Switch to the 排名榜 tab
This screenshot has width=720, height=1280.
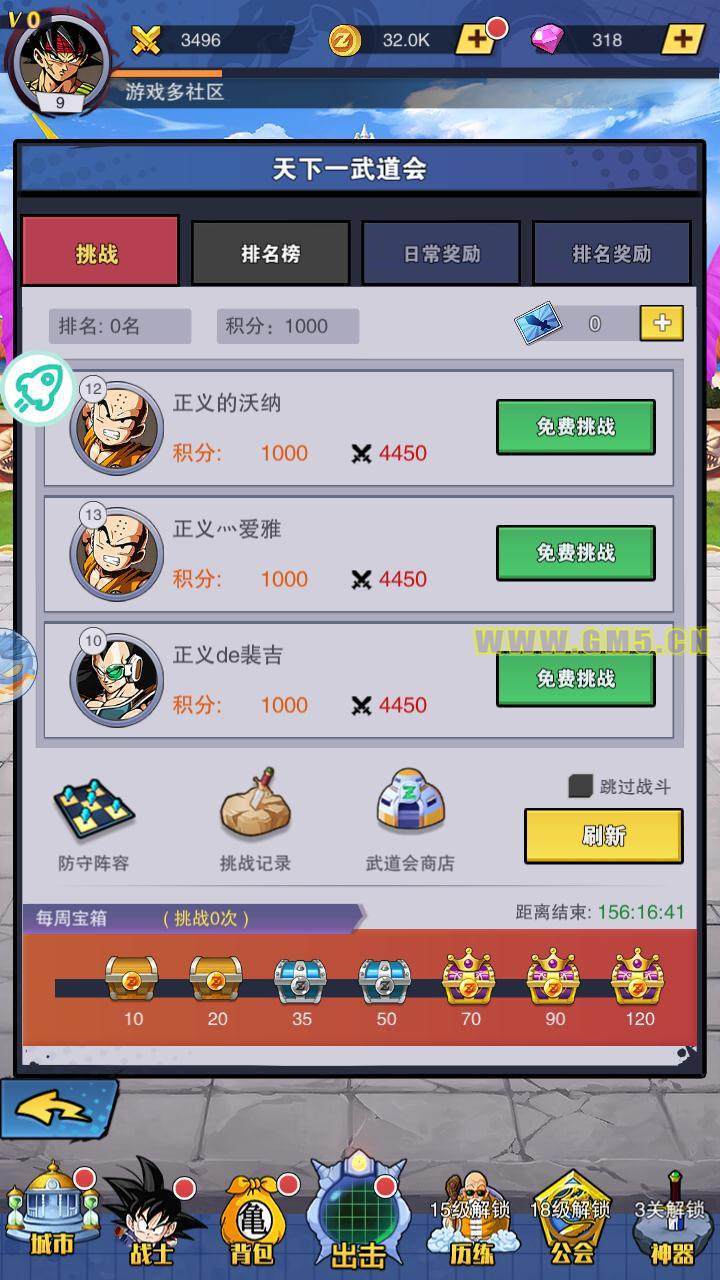270,253
